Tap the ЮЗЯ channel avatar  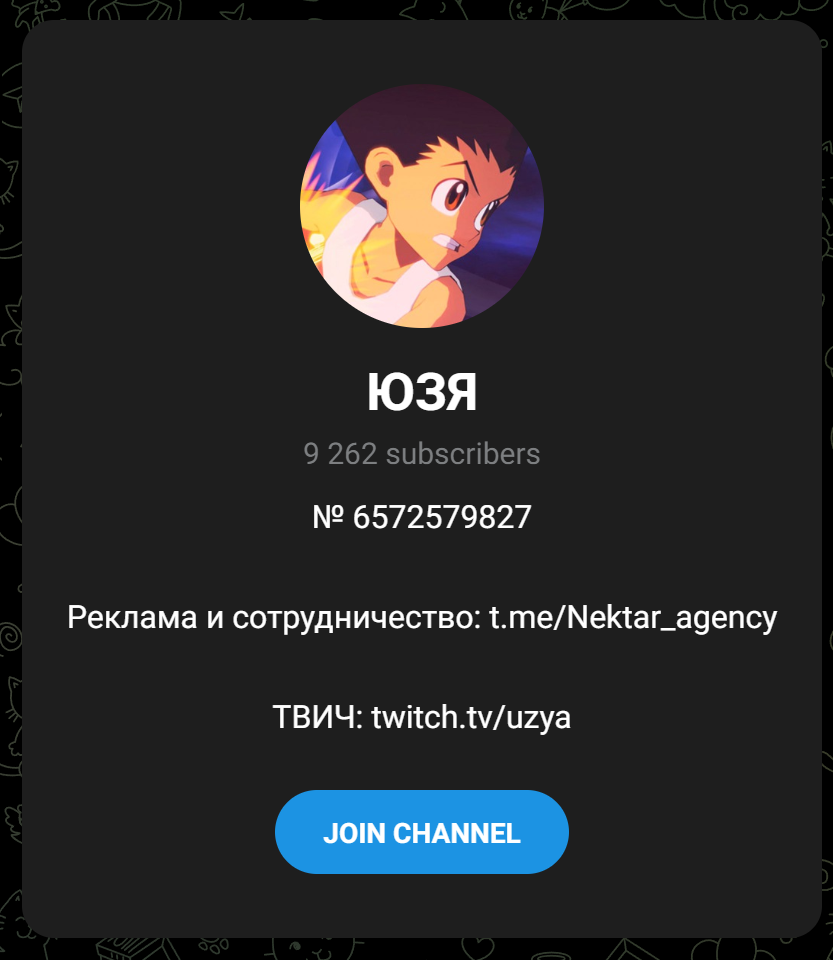422,206
